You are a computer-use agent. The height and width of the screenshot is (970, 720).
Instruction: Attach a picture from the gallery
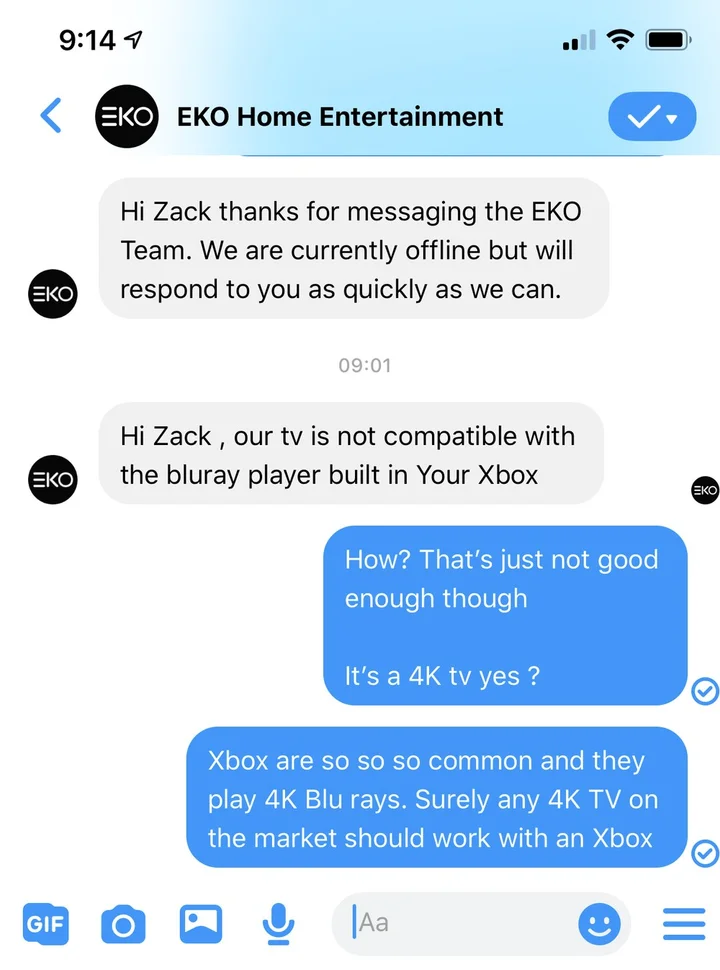coord(200,924)
